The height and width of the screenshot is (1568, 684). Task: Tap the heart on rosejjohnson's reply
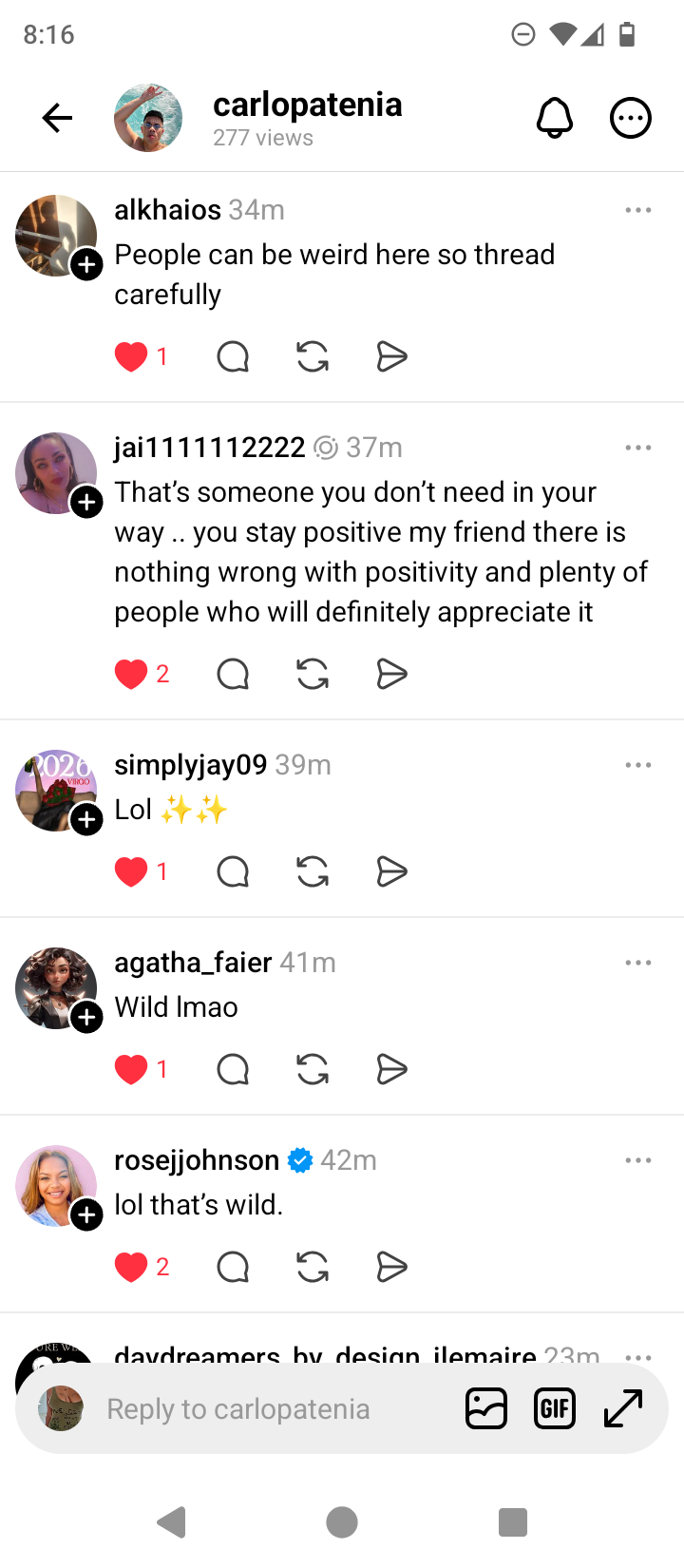click(131, 1267)
